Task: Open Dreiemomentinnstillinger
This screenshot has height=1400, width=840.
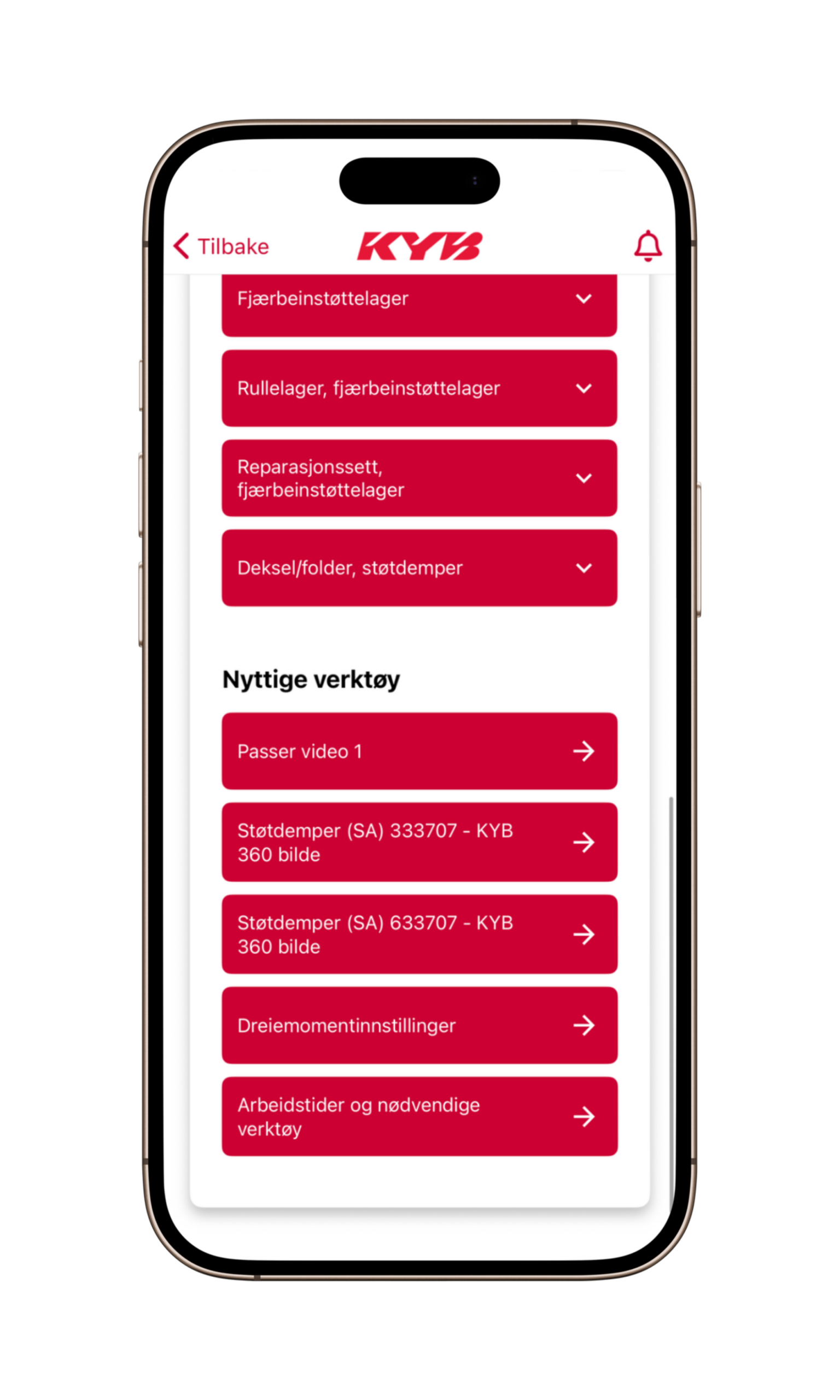Action: point(419,1025)
